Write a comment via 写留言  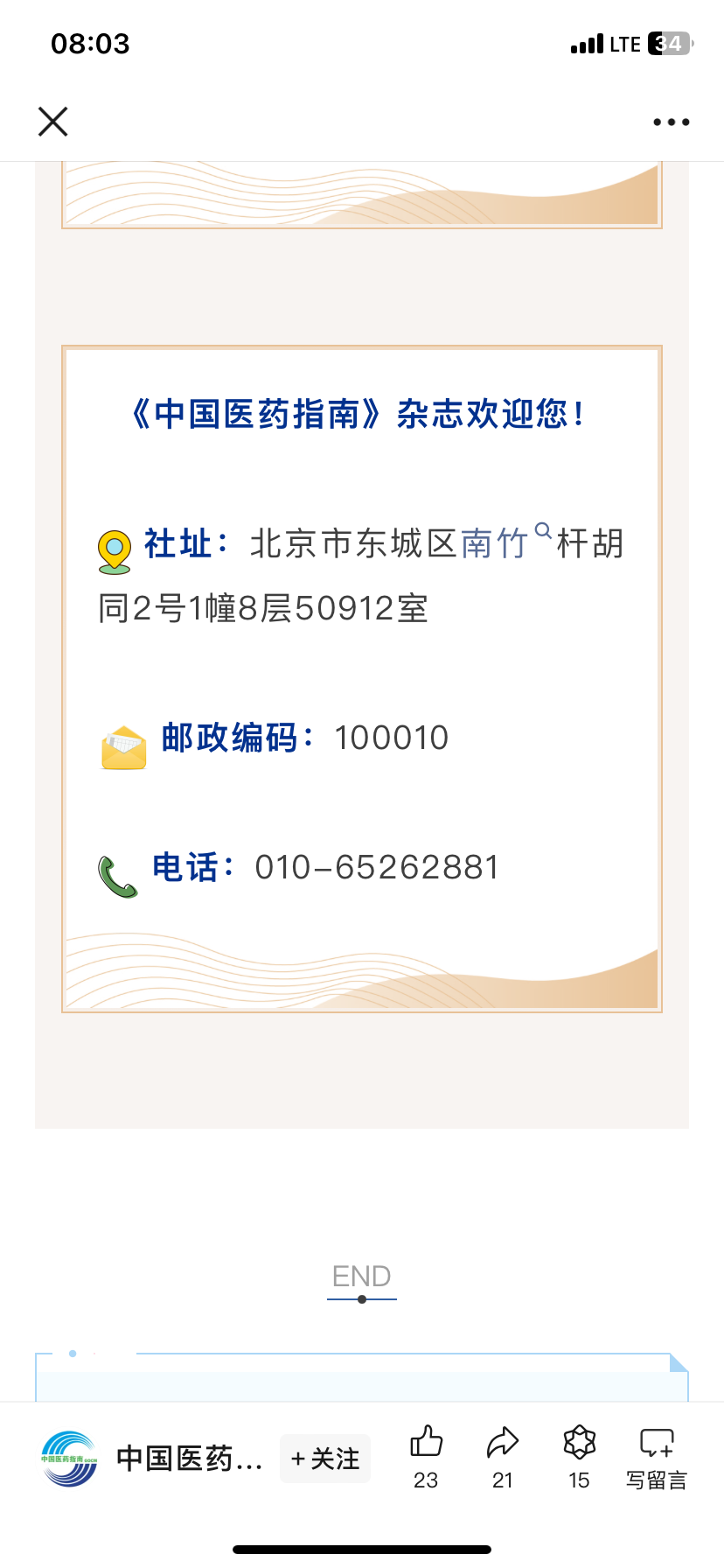point(657,1457)
